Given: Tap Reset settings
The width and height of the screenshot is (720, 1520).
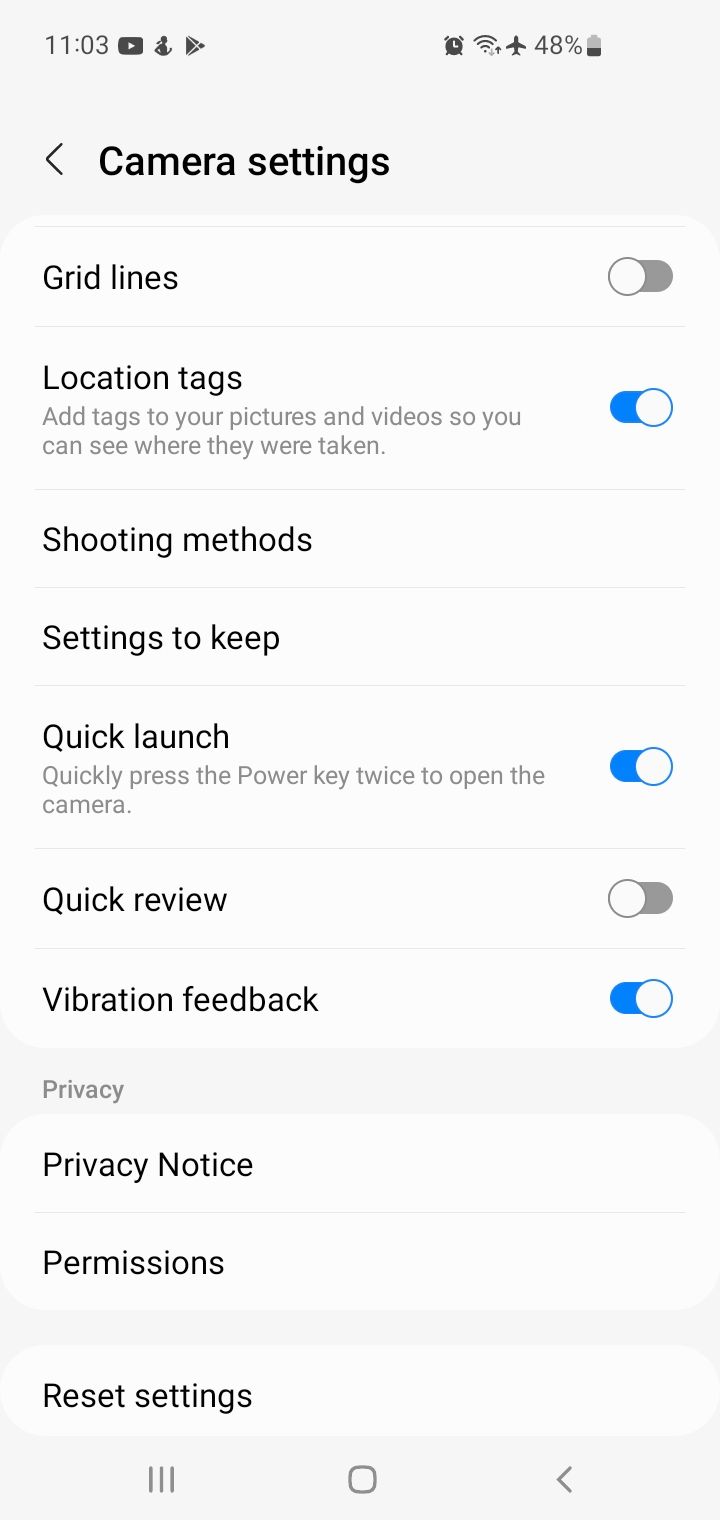Looking at the screenshot, I should pos(147,1394).
